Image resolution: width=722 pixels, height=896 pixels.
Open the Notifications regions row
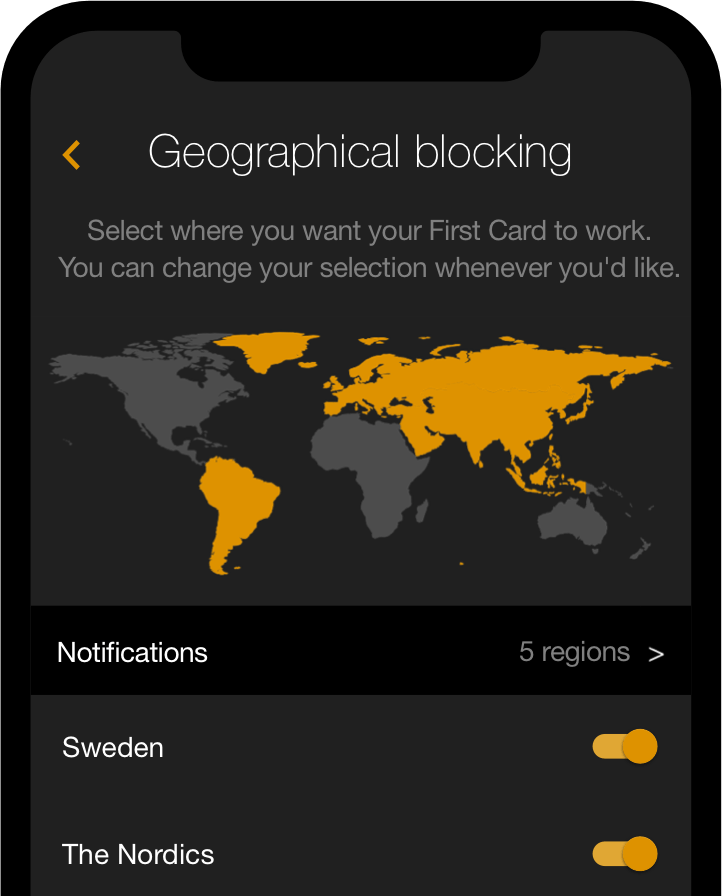pos(360,652)
